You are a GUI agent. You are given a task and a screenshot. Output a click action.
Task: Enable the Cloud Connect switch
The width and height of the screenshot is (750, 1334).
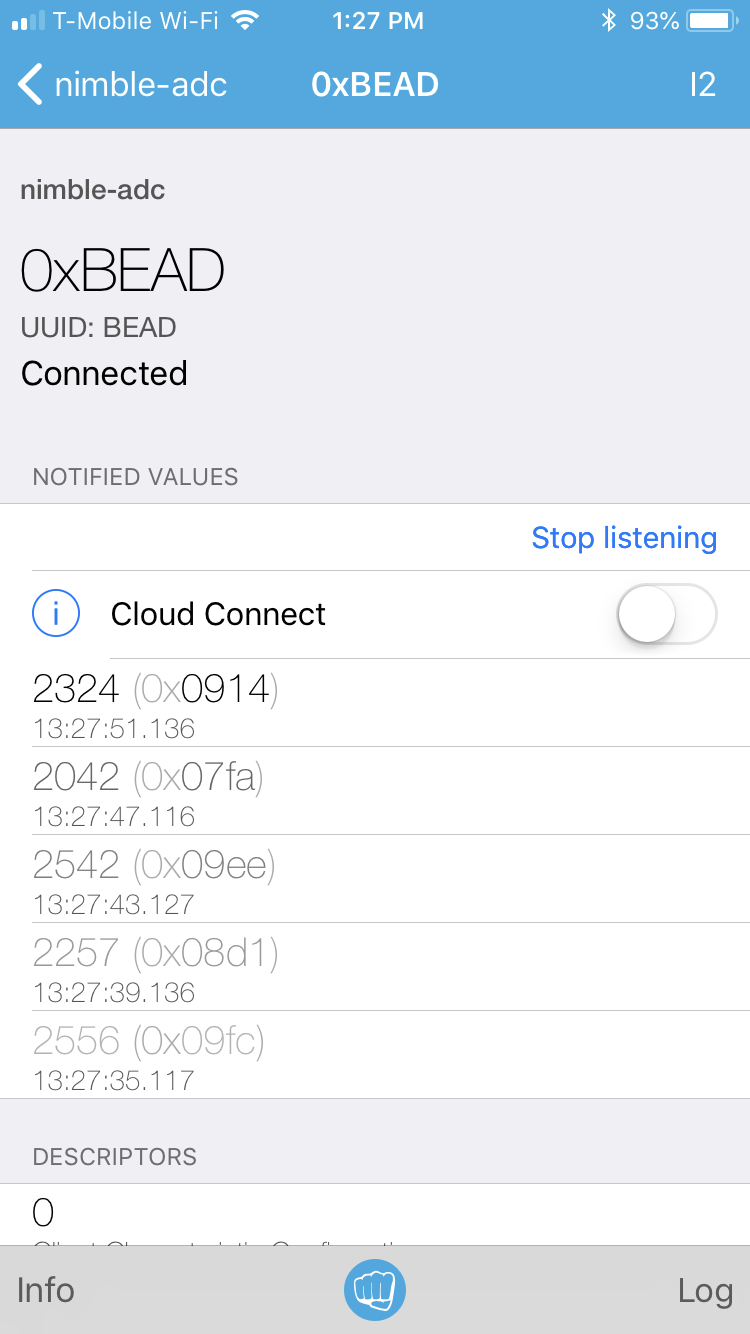point(667,614)
